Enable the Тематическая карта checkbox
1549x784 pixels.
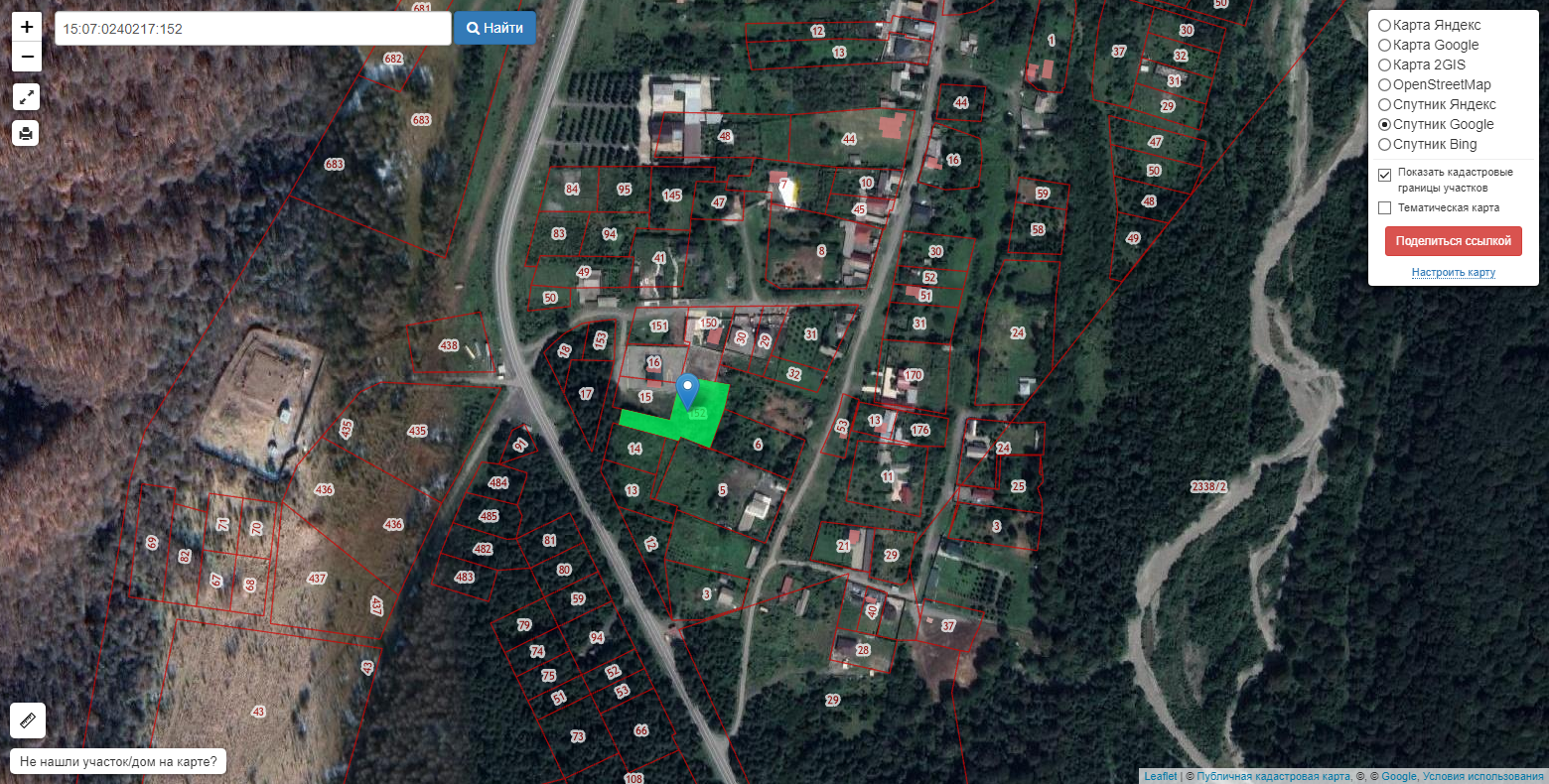(1384, 207)
